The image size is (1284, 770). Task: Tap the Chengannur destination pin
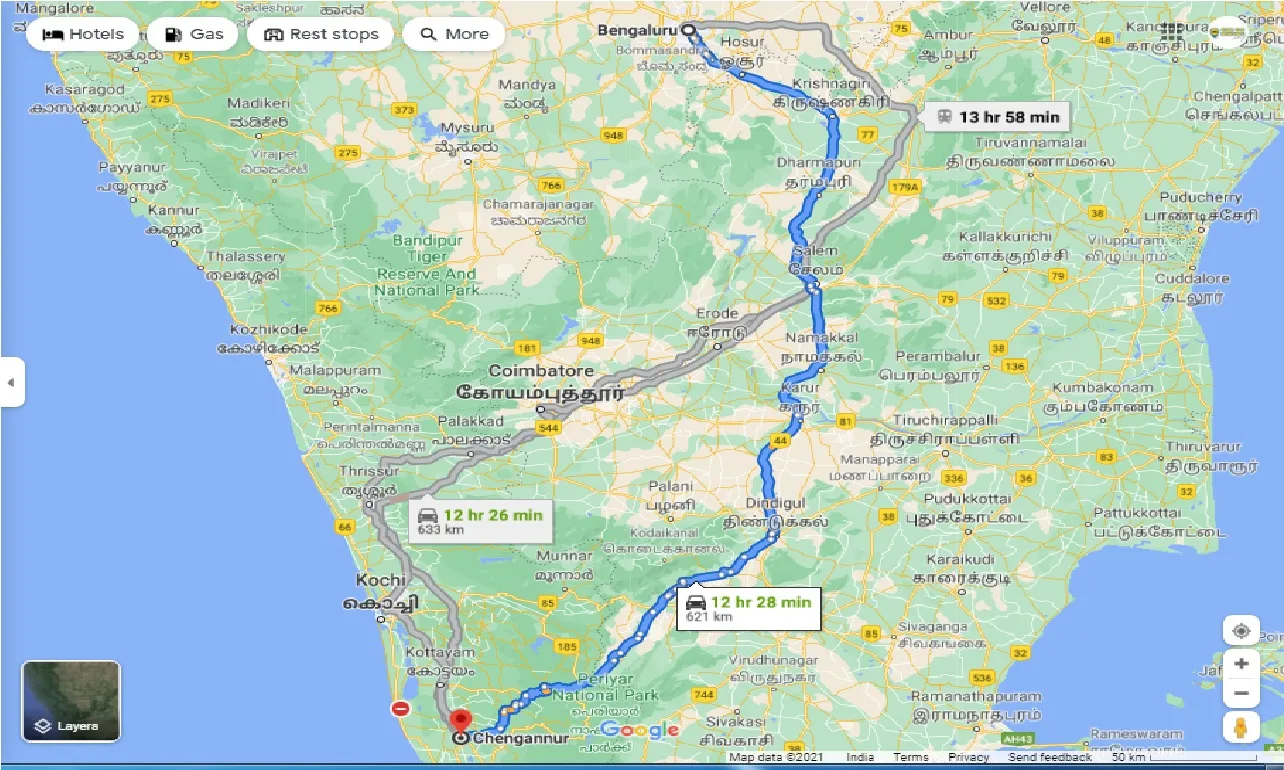pos(461,722)
